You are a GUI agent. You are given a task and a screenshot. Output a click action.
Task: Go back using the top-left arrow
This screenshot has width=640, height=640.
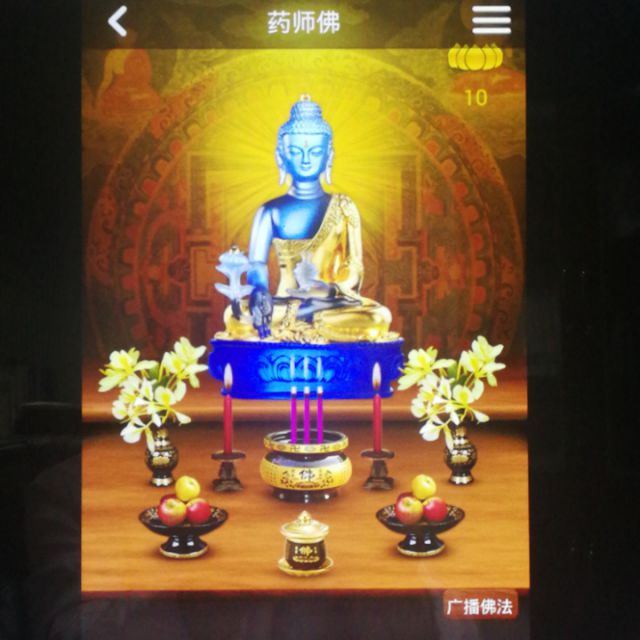pyautogui.click(x=118, y=21)
